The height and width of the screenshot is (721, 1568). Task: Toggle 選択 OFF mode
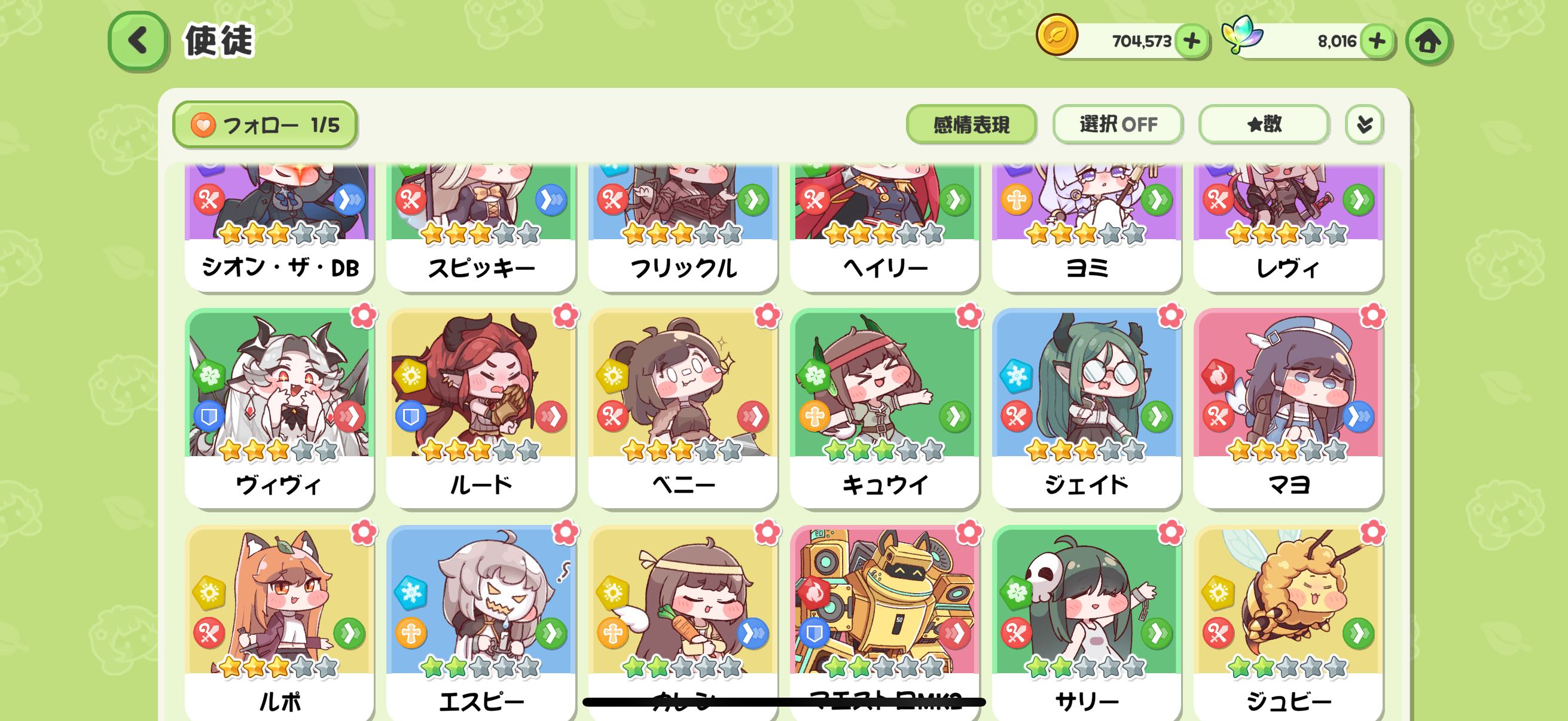1118,125
